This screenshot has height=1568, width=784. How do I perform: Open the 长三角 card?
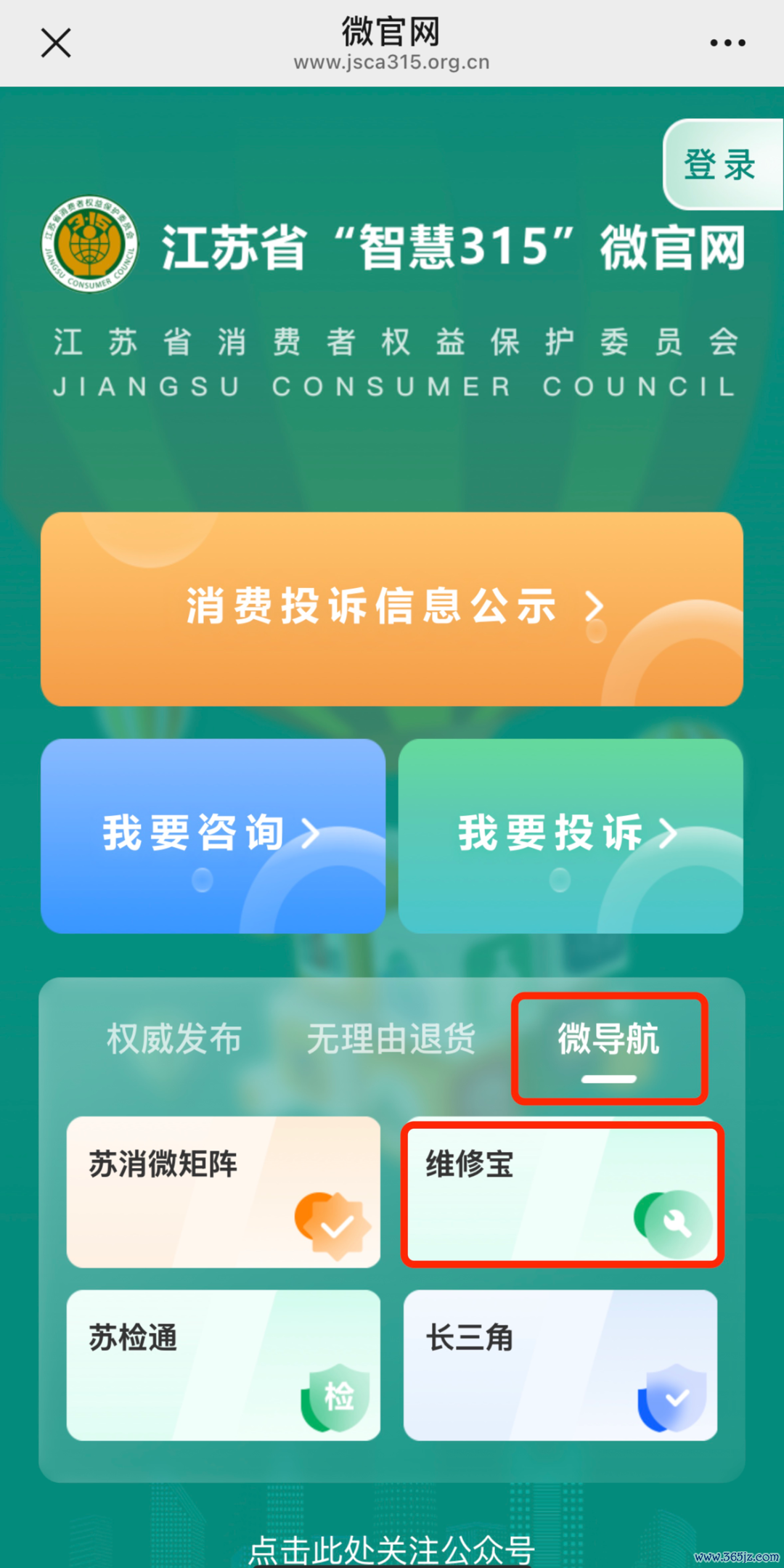click(560, 1365)
